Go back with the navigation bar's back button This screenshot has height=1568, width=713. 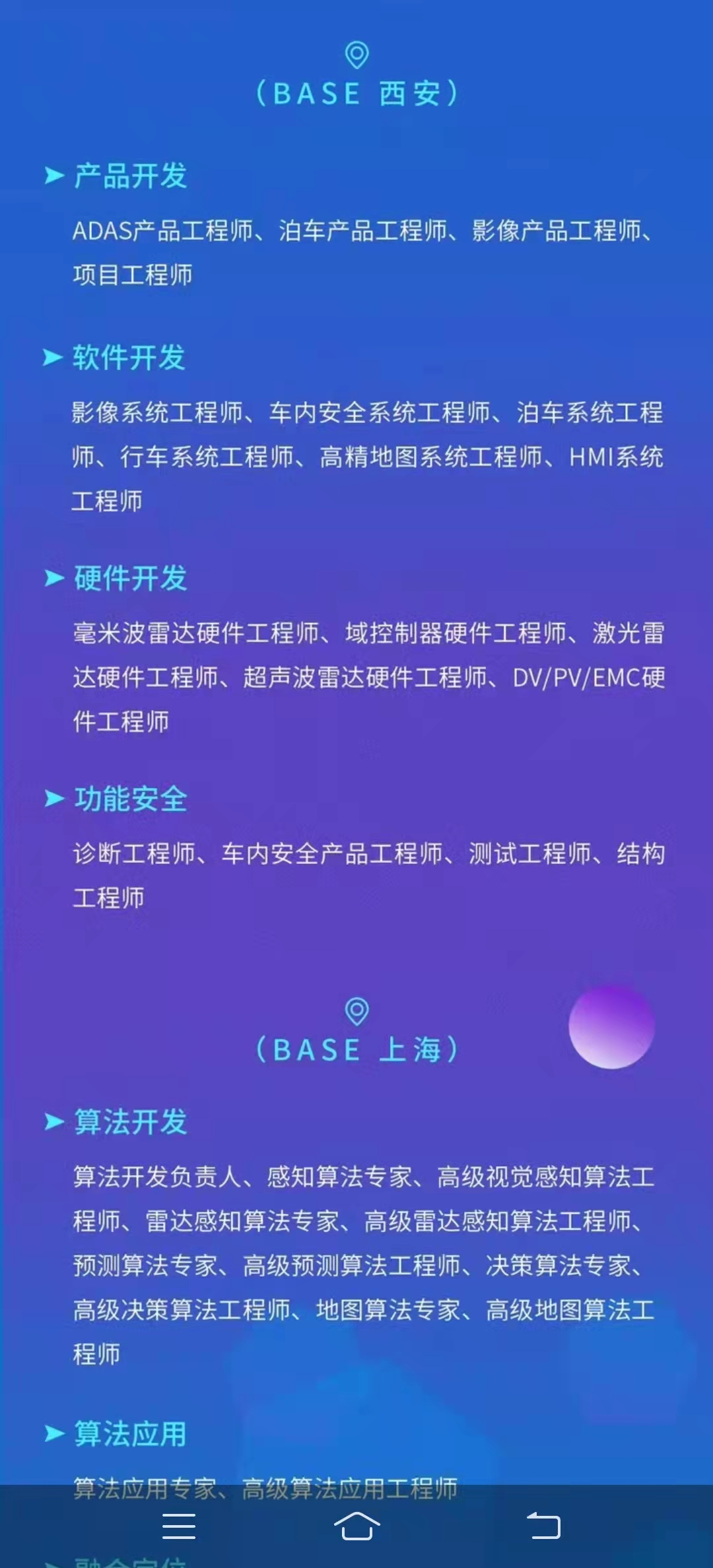tap(543, 1526)
